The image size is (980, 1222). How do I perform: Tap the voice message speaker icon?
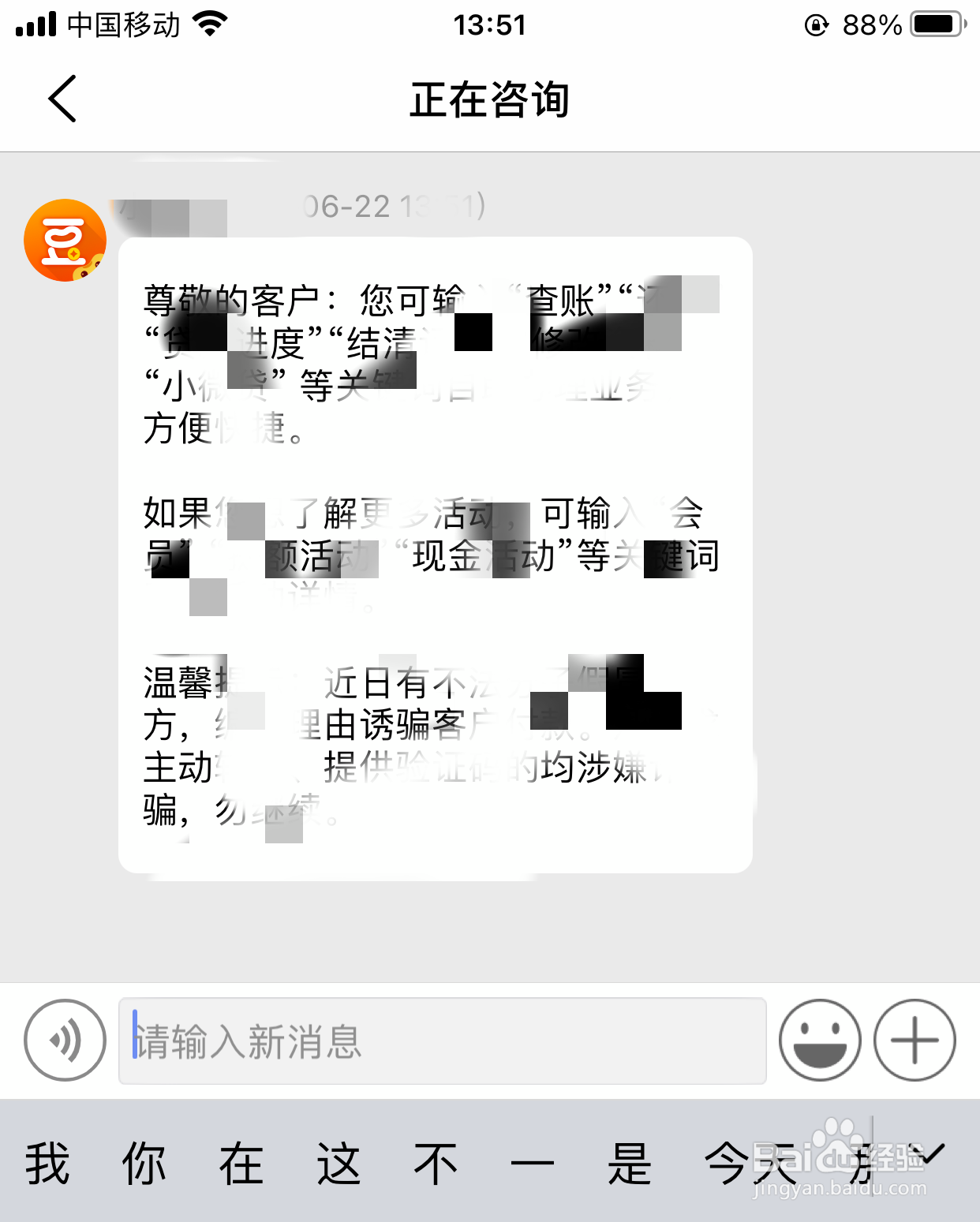click(x=63, y=1041)
